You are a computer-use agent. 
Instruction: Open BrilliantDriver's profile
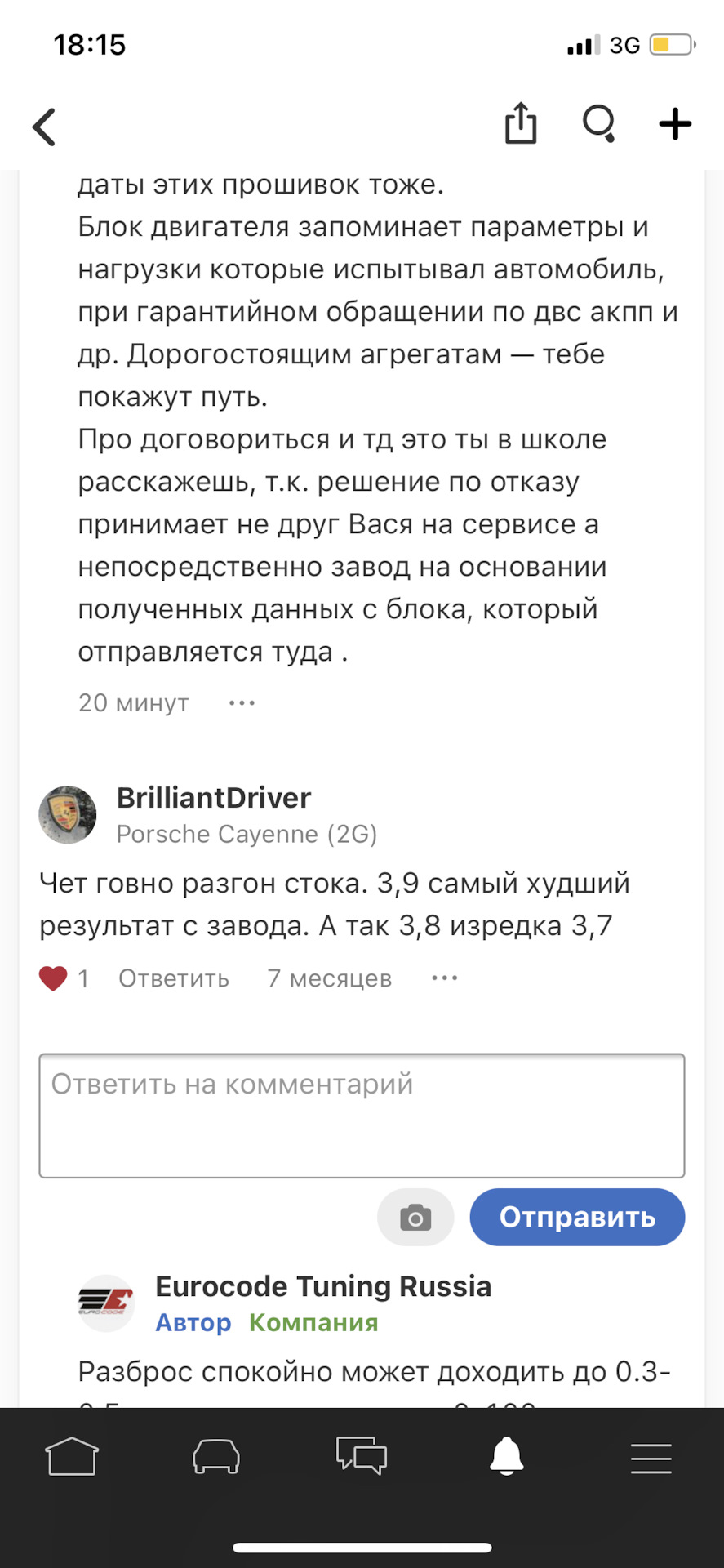click(x=214, y=798)
